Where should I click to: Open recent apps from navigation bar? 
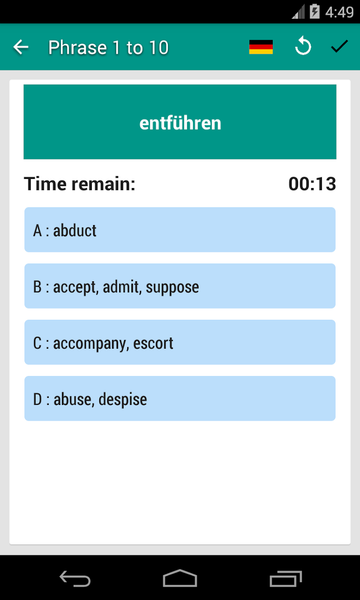click(285, 578)
